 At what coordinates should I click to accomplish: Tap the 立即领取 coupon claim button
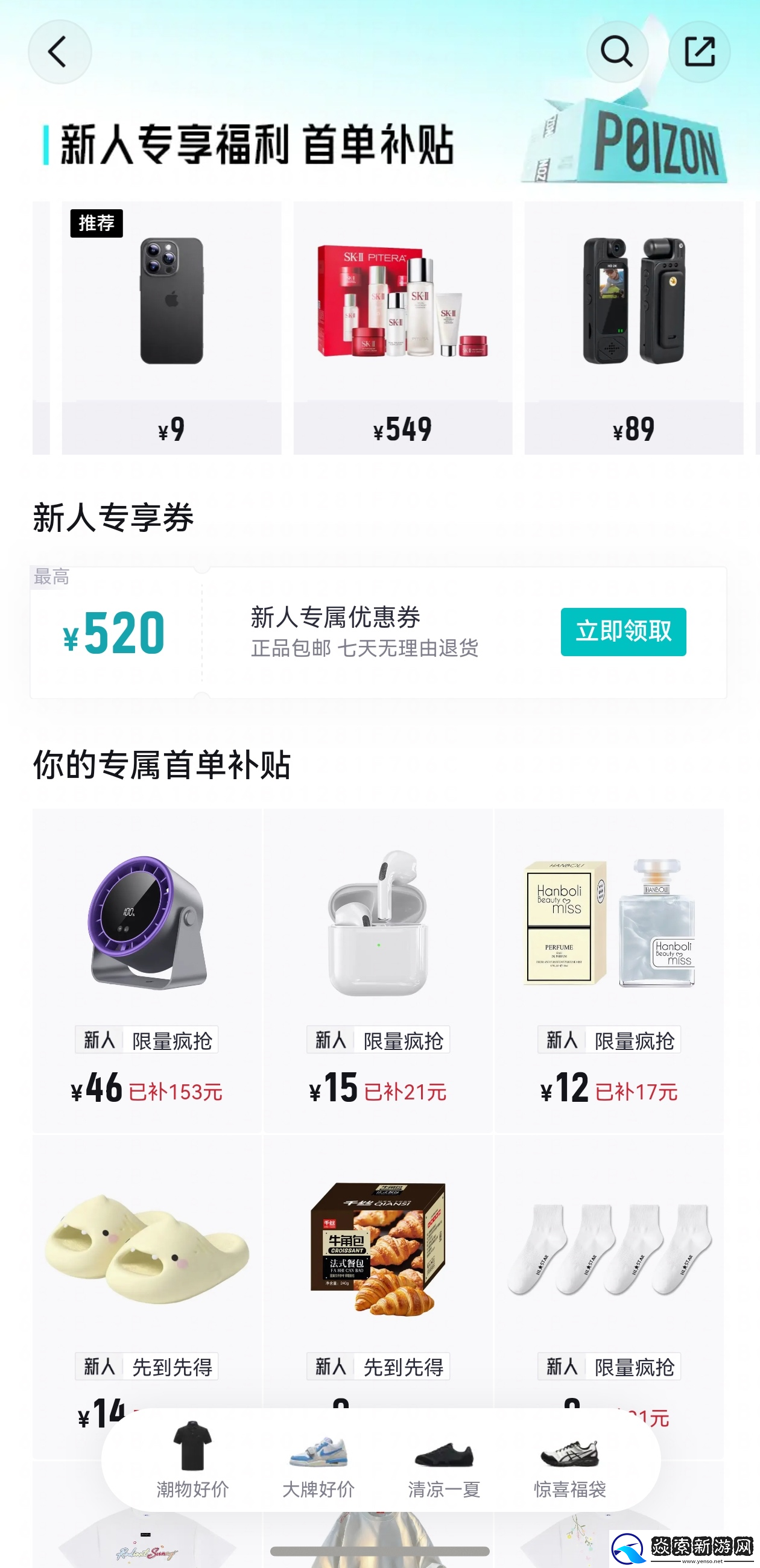point(623,633)
